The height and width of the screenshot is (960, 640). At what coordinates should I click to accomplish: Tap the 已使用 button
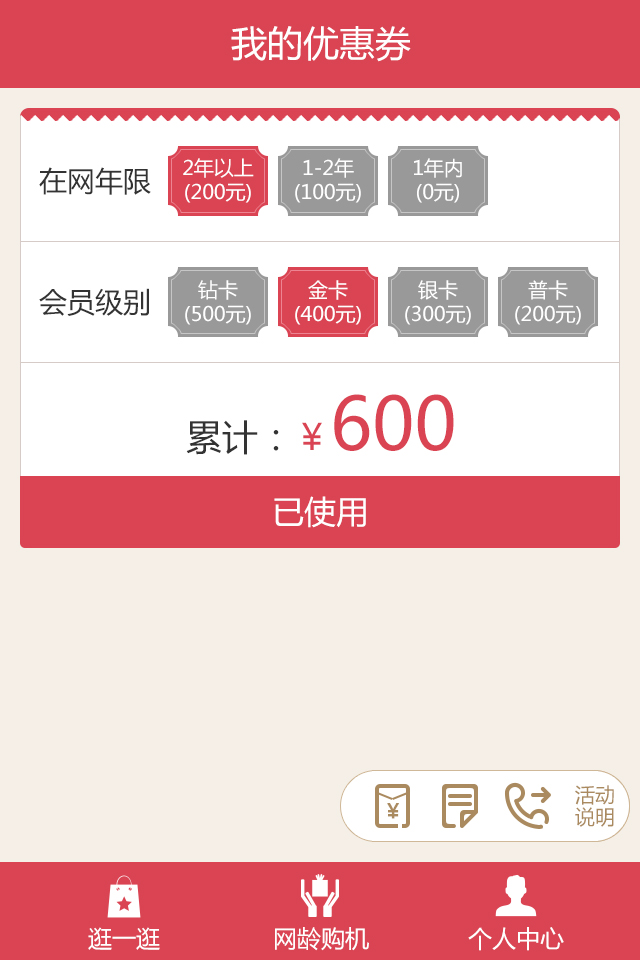coord(320,512)
